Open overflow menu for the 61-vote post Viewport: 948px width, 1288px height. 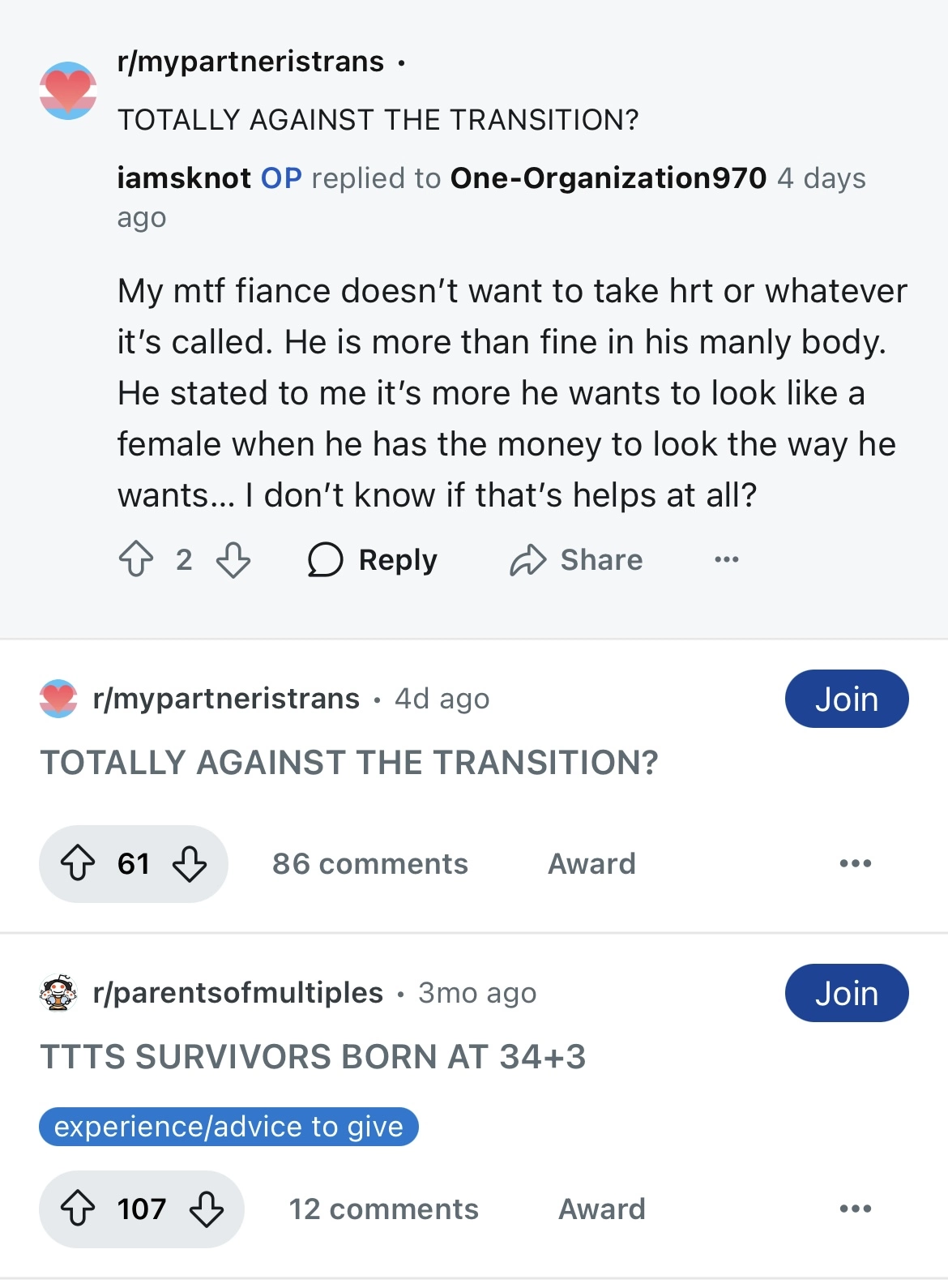click(x=856, y=863)
